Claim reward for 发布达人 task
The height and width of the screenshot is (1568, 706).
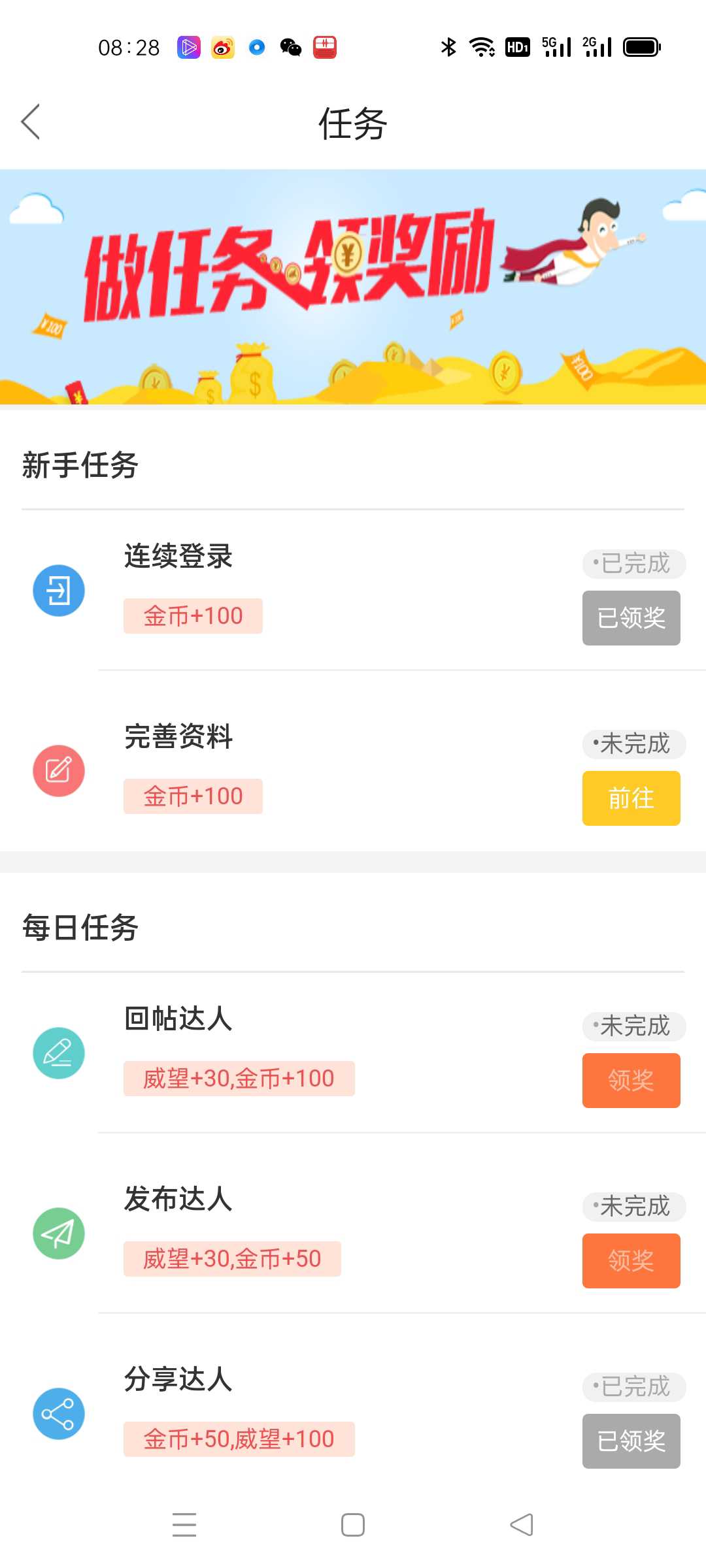[x=631, y=1261]
